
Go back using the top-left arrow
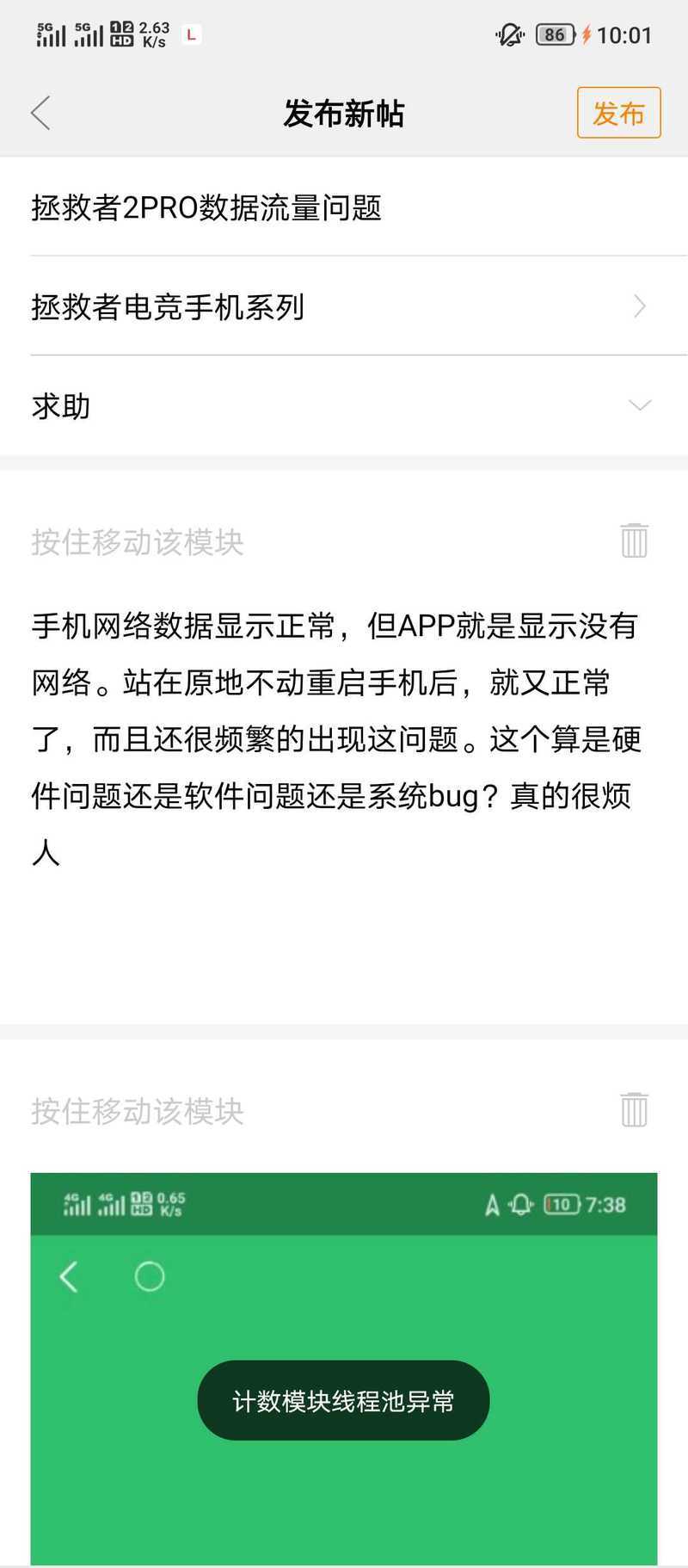pyautogui.click(x=40, y=113)
